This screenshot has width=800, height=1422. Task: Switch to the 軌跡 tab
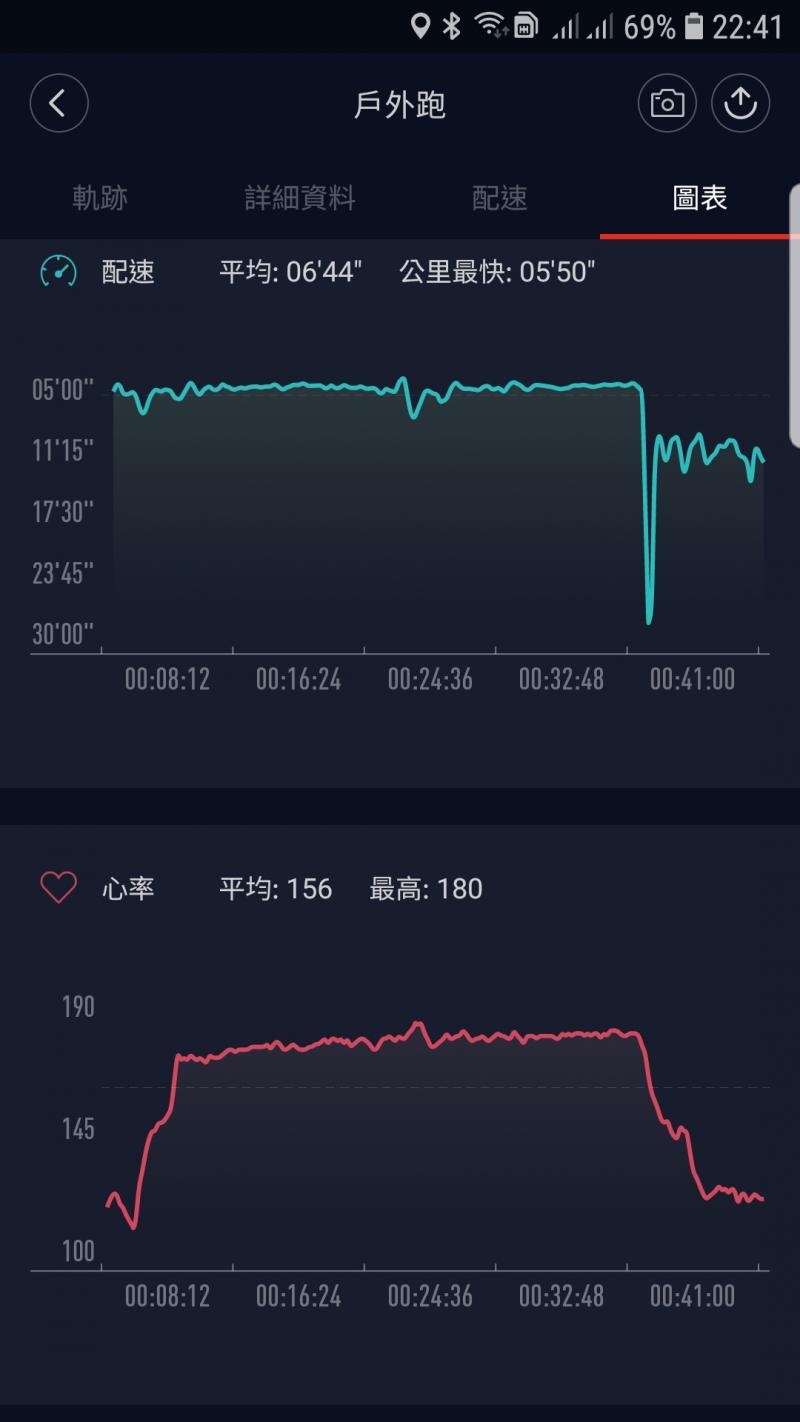[100, 198]
